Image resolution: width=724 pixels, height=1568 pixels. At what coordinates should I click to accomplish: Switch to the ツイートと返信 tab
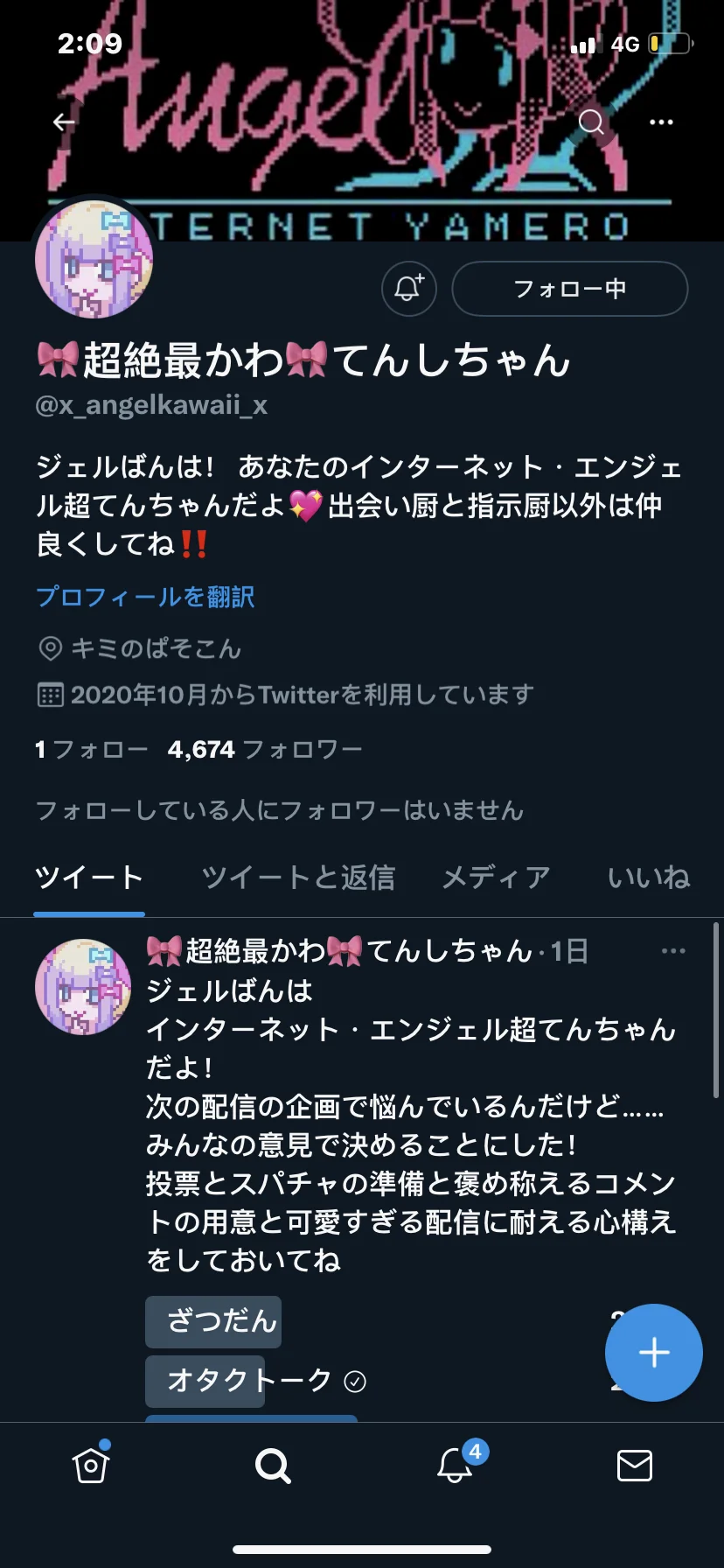coord(298,877)
